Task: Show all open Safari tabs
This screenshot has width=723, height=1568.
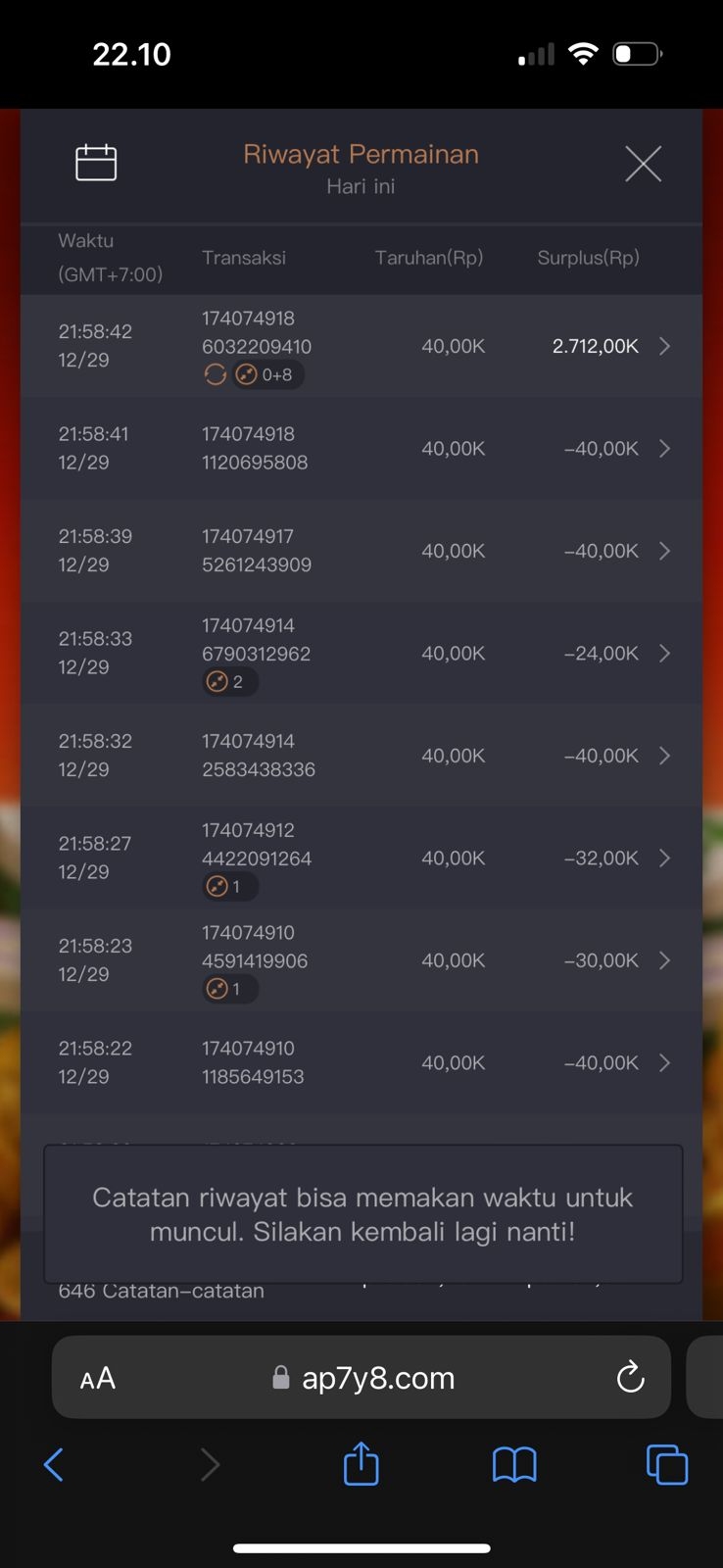Action: click(x=666, y=1465)
